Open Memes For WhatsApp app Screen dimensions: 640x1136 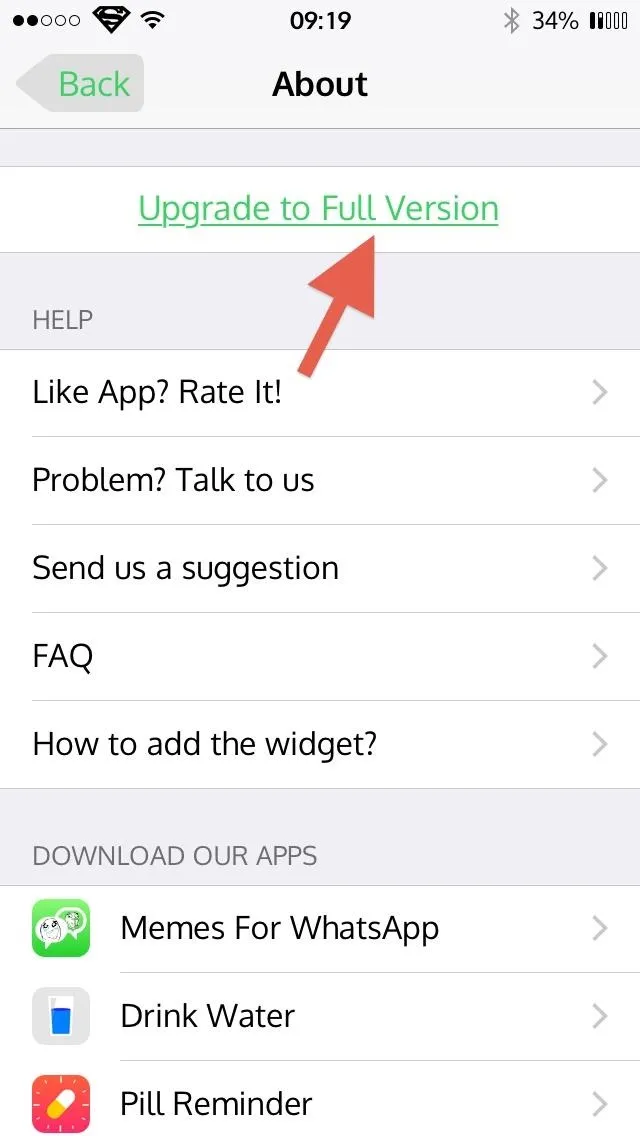(320, 928)
